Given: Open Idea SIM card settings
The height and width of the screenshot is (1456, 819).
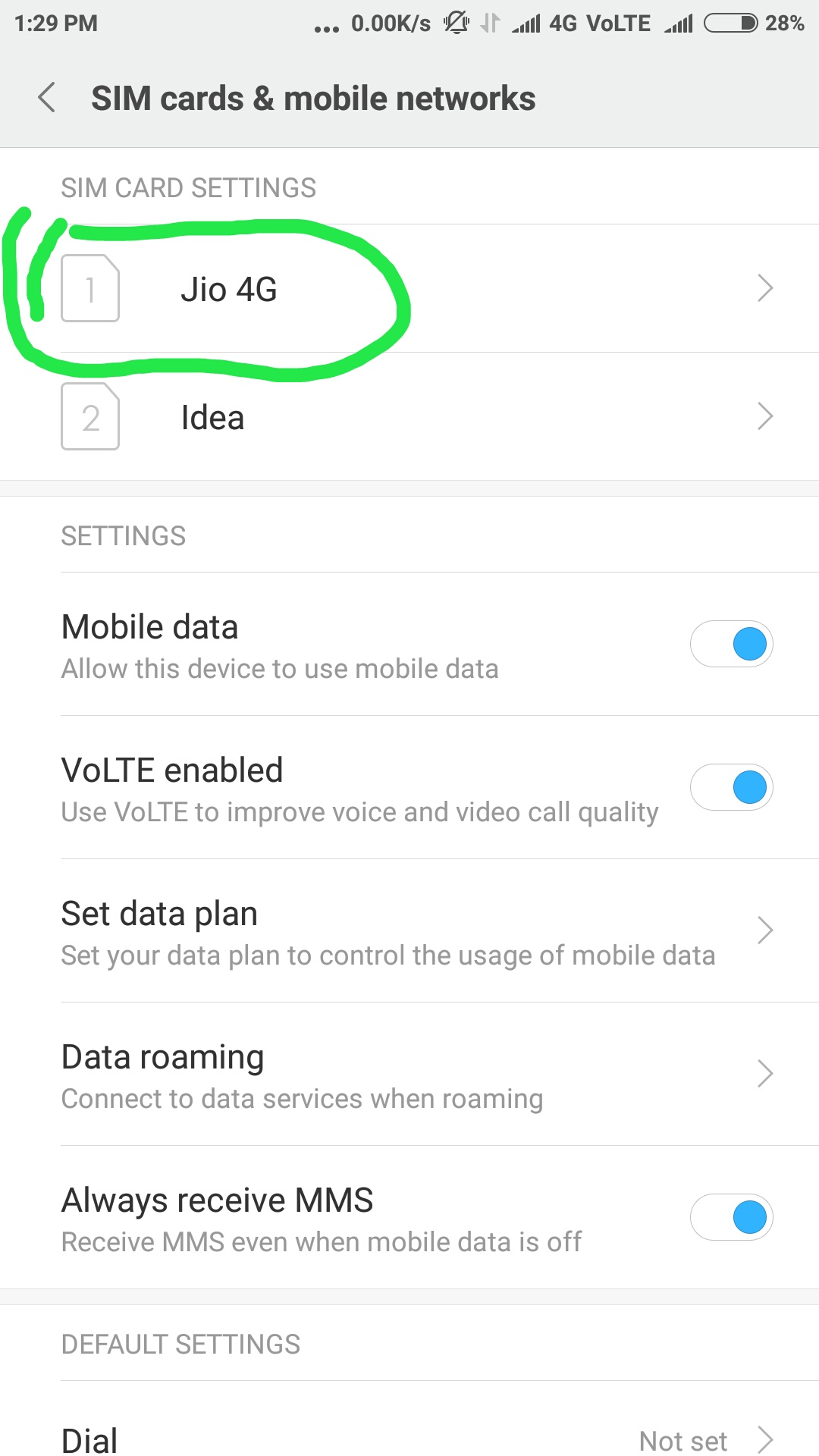Looking at the screenshot, I should pyautogui.click(x=409, y=417).
